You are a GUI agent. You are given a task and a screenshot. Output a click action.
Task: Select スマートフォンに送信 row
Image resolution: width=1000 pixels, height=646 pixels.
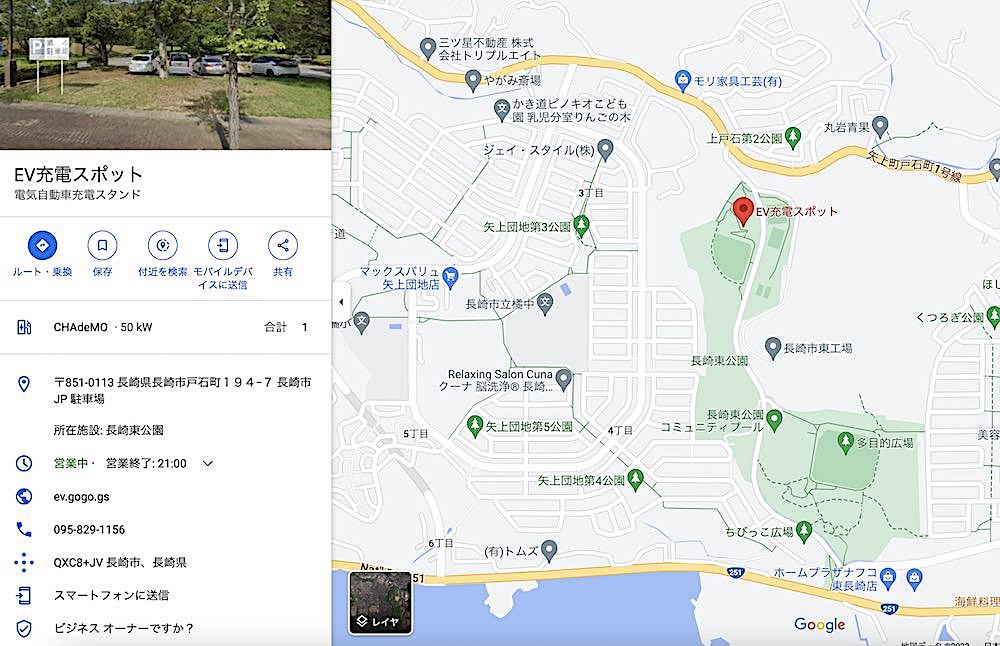[x=110, y=595]
